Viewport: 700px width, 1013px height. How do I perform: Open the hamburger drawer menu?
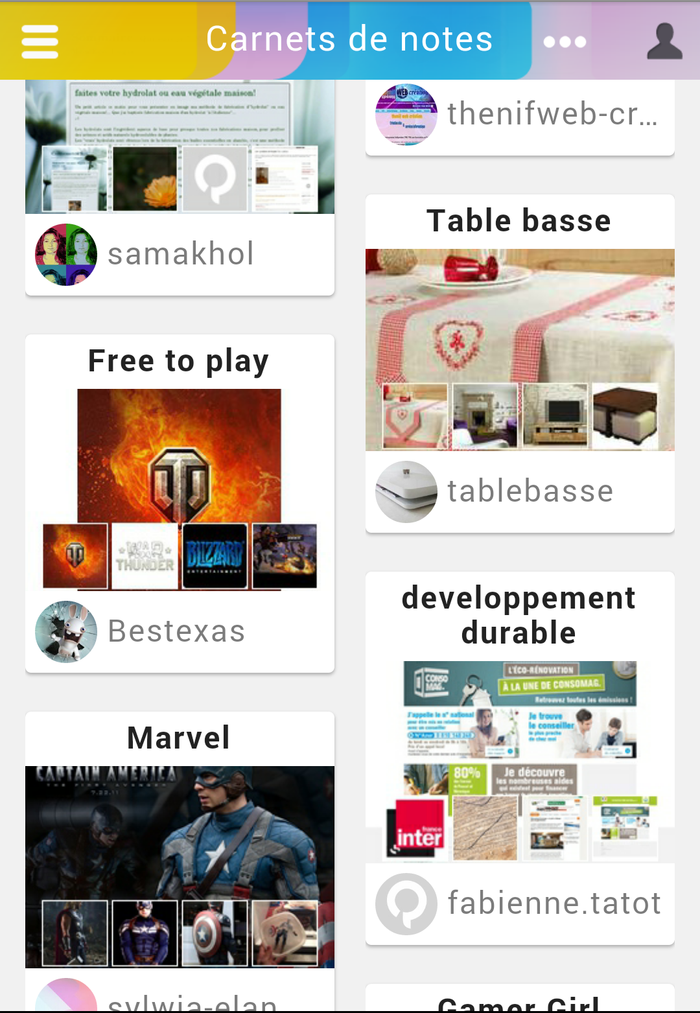tap(40, 40)
